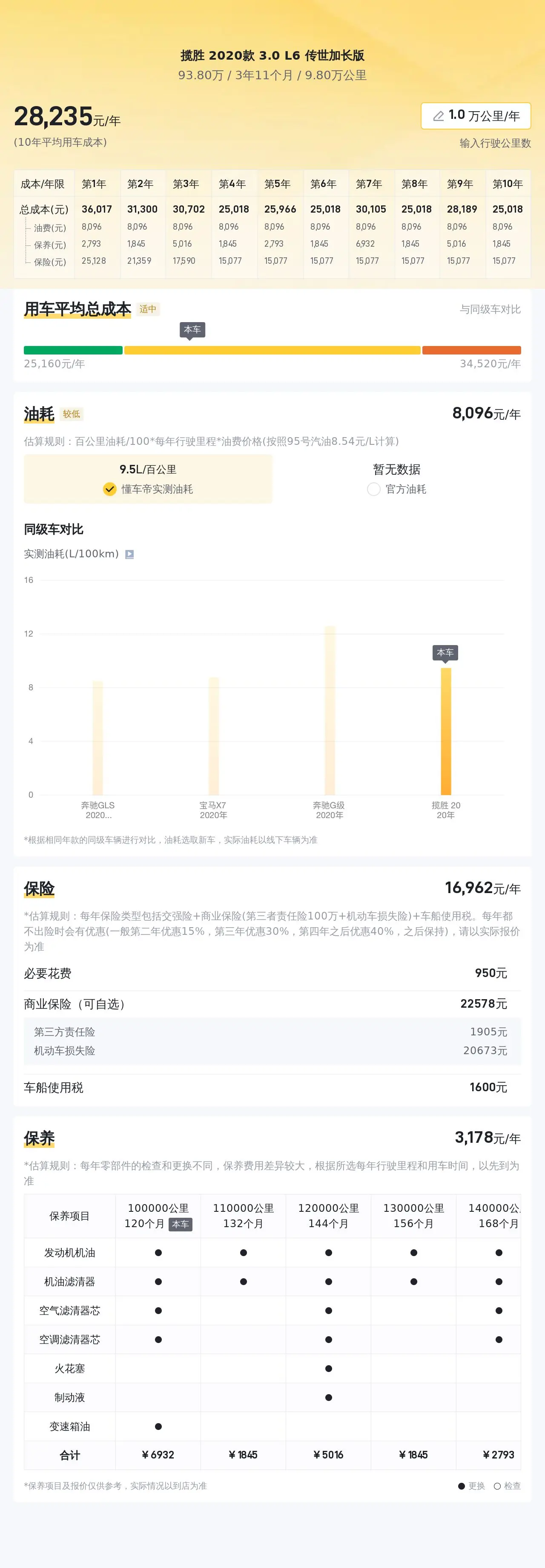This screenshot has width=545, height=1568.
Task: Open 与同级车对比 comparison
Action: pos(489,309)
